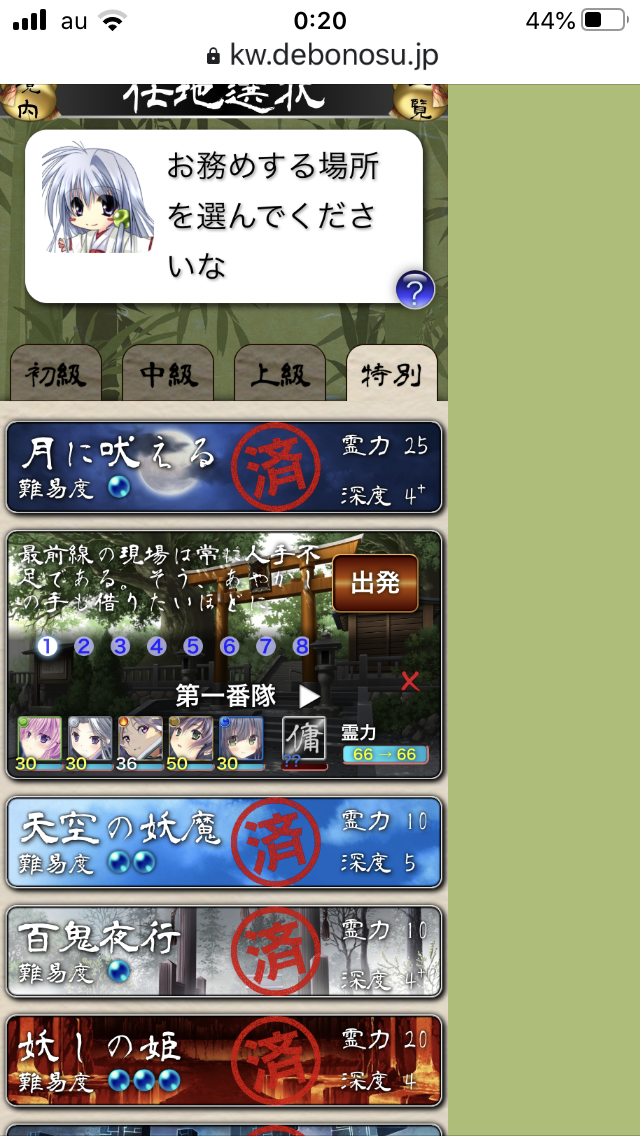Select party number 8
The image size is (640, 1136).
point(302,646)
